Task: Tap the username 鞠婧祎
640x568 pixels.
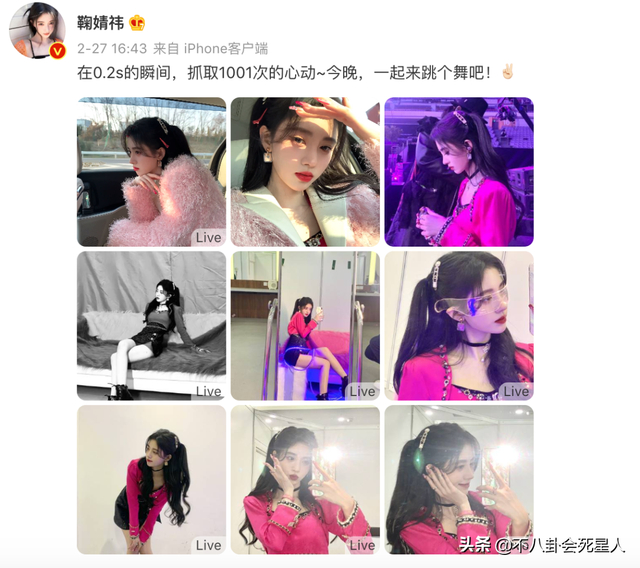Action: tap(100, 22)
